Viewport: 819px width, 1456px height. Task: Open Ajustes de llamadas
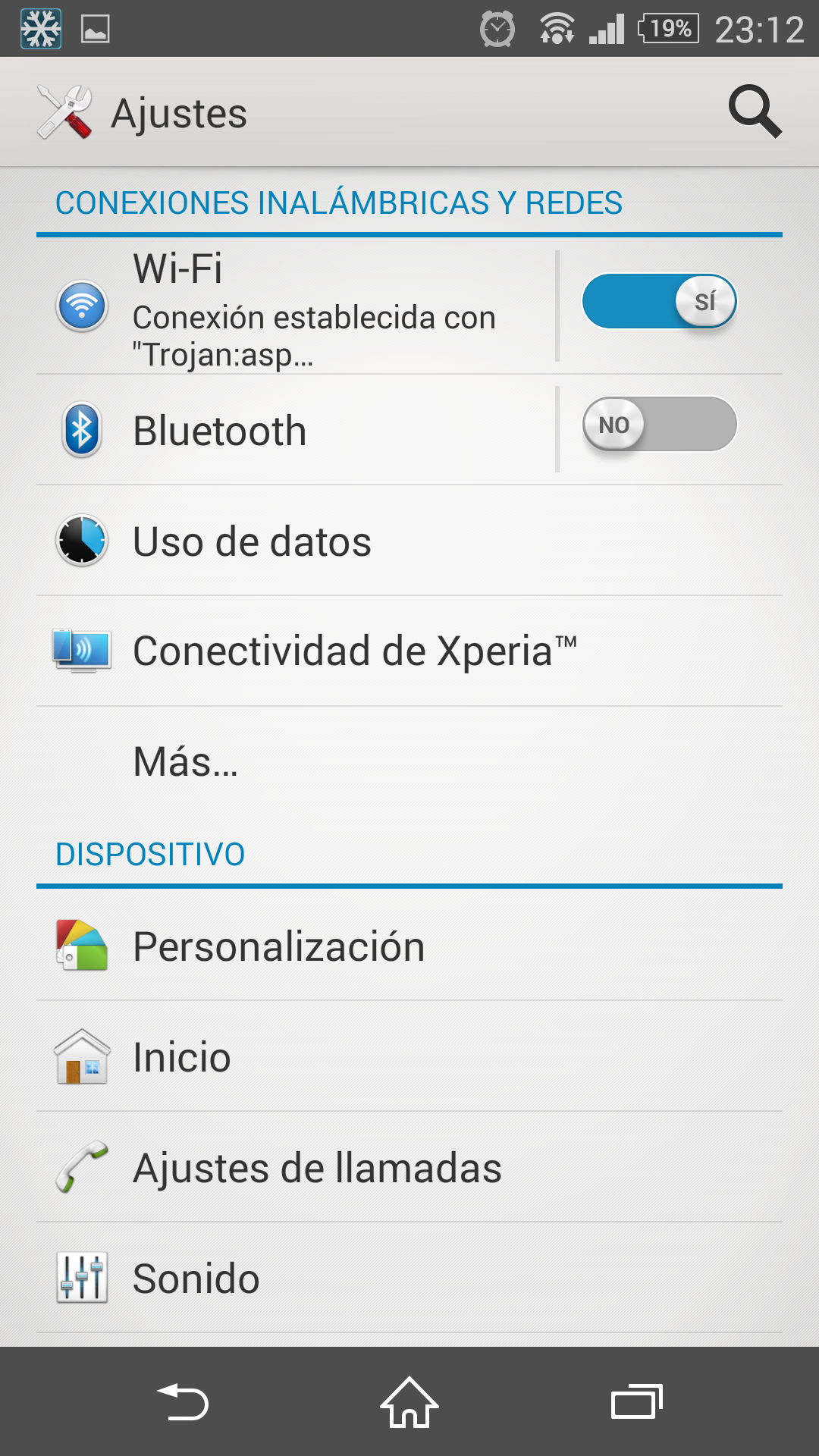point(409,1167)
